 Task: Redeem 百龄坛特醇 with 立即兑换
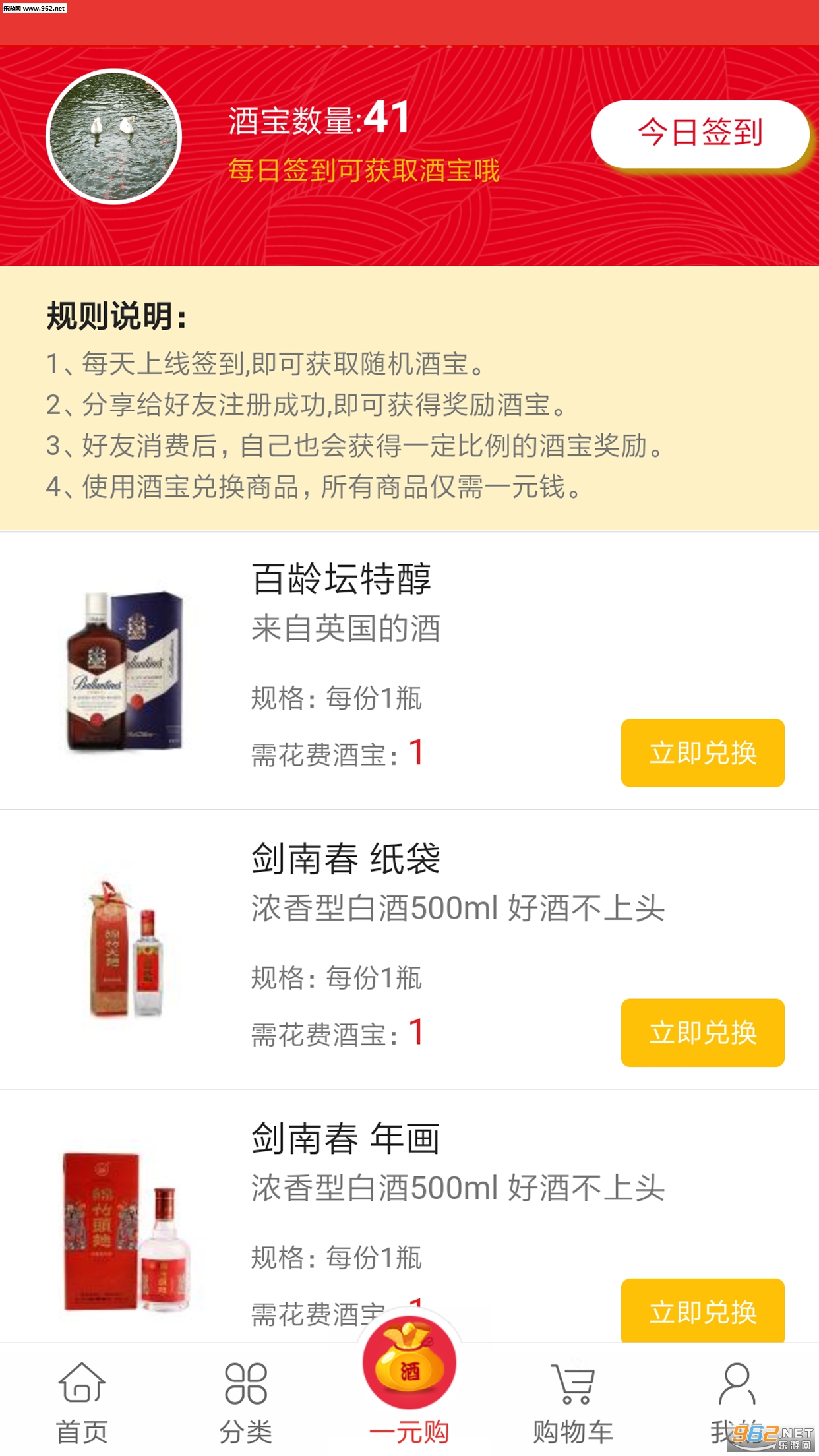(x=702, y=752)
